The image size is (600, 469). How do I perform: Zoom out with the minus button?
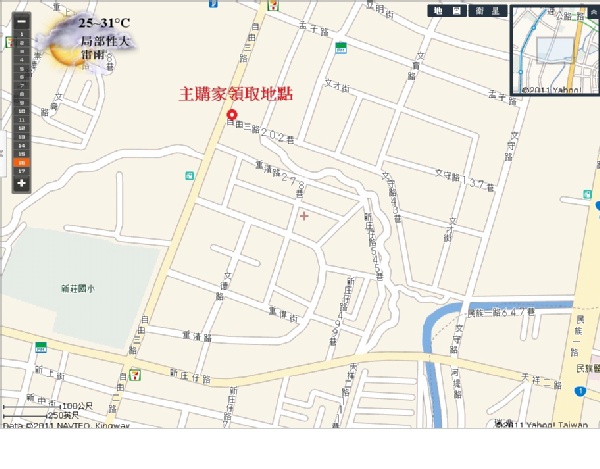pyautogui.click(x=21, y=20)
